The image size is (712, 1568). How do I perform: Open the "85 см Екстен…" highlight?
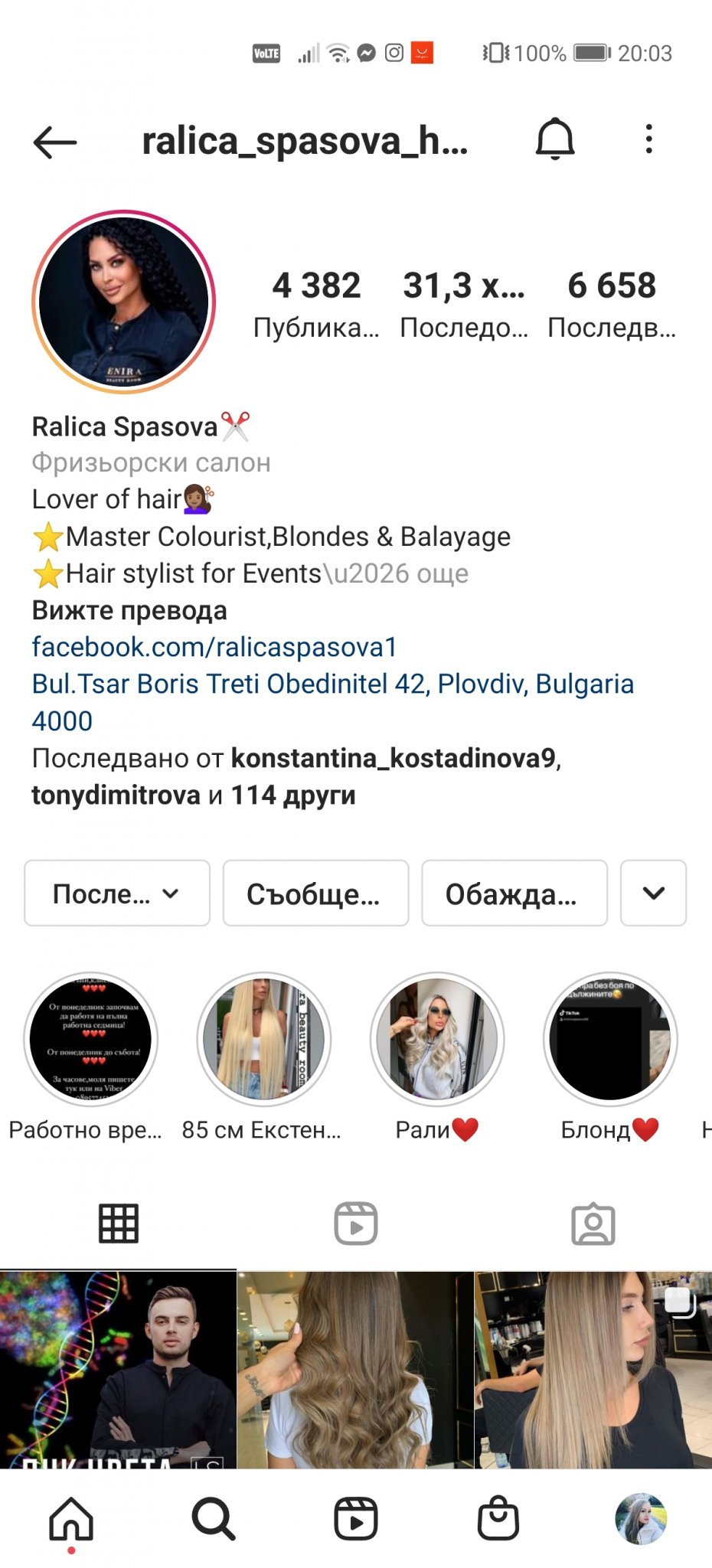pyautogui.click(x=264, y=1040)
